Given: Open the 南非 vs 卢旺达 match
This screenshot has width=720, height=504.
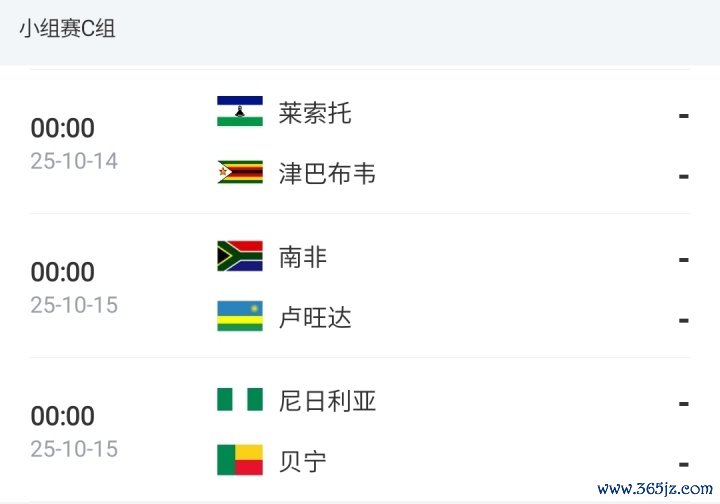Looking at the screenshot, I should pos(360,286).
